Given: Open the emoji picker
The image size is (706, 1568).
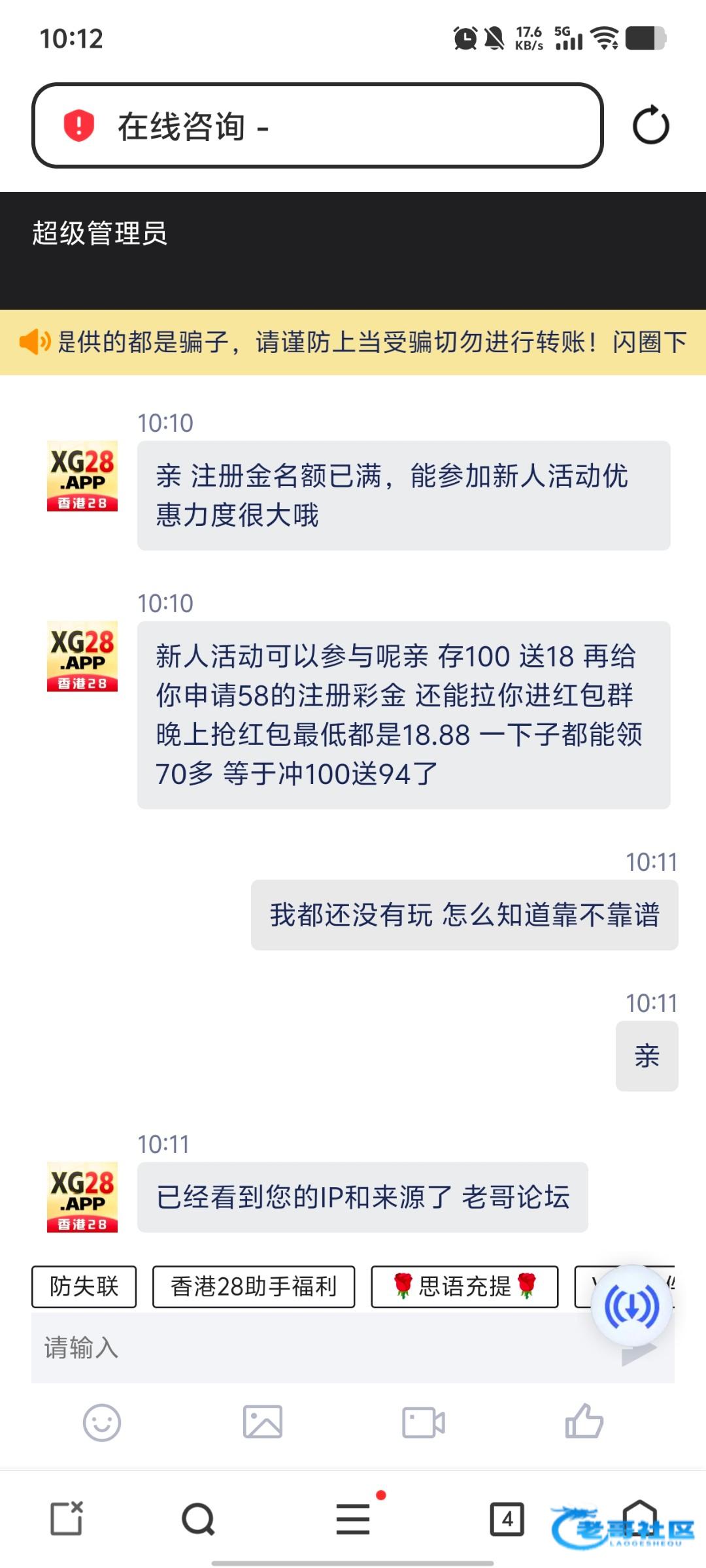Looking at the screenshot, I should 102,1422.
